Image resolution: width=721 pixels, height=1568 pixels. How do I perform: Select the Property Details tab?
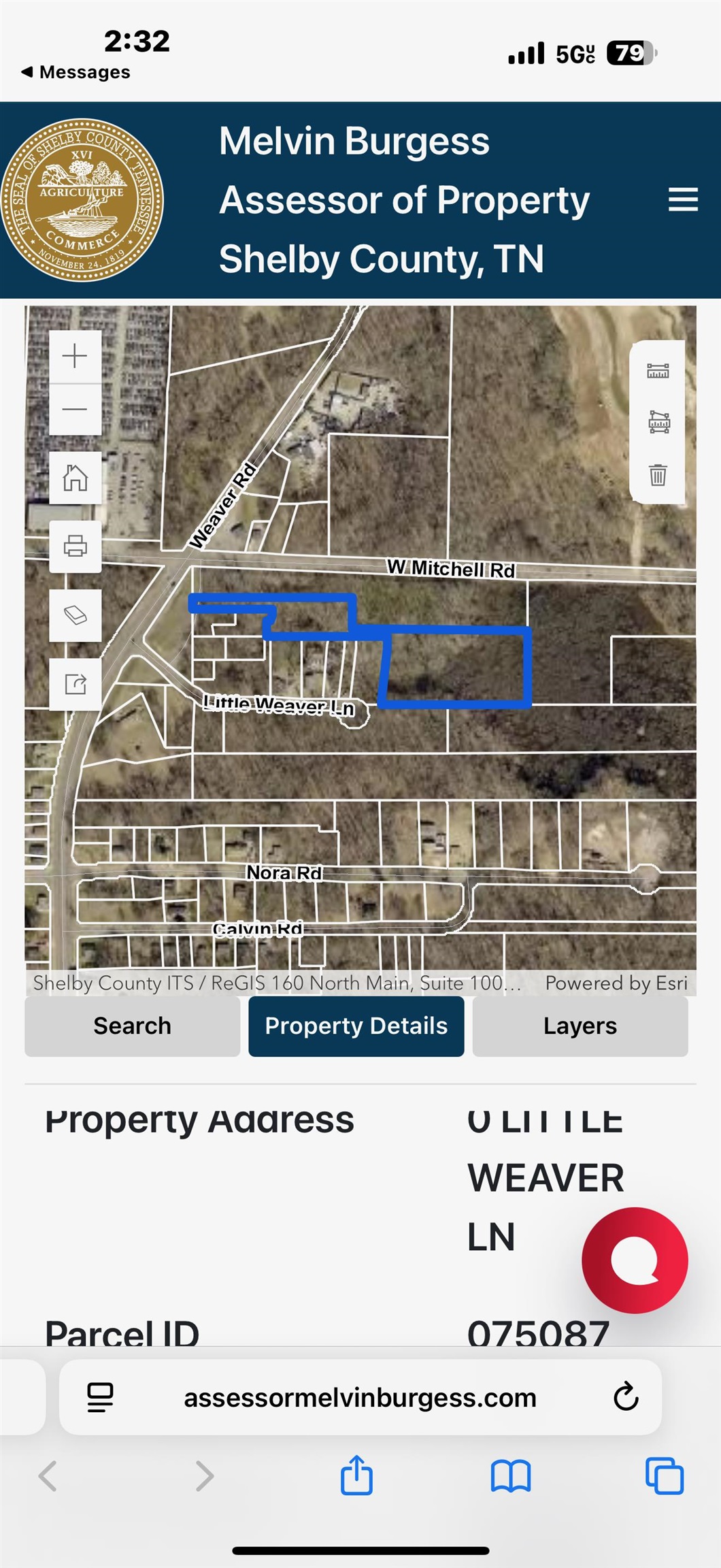point(356,1026)
